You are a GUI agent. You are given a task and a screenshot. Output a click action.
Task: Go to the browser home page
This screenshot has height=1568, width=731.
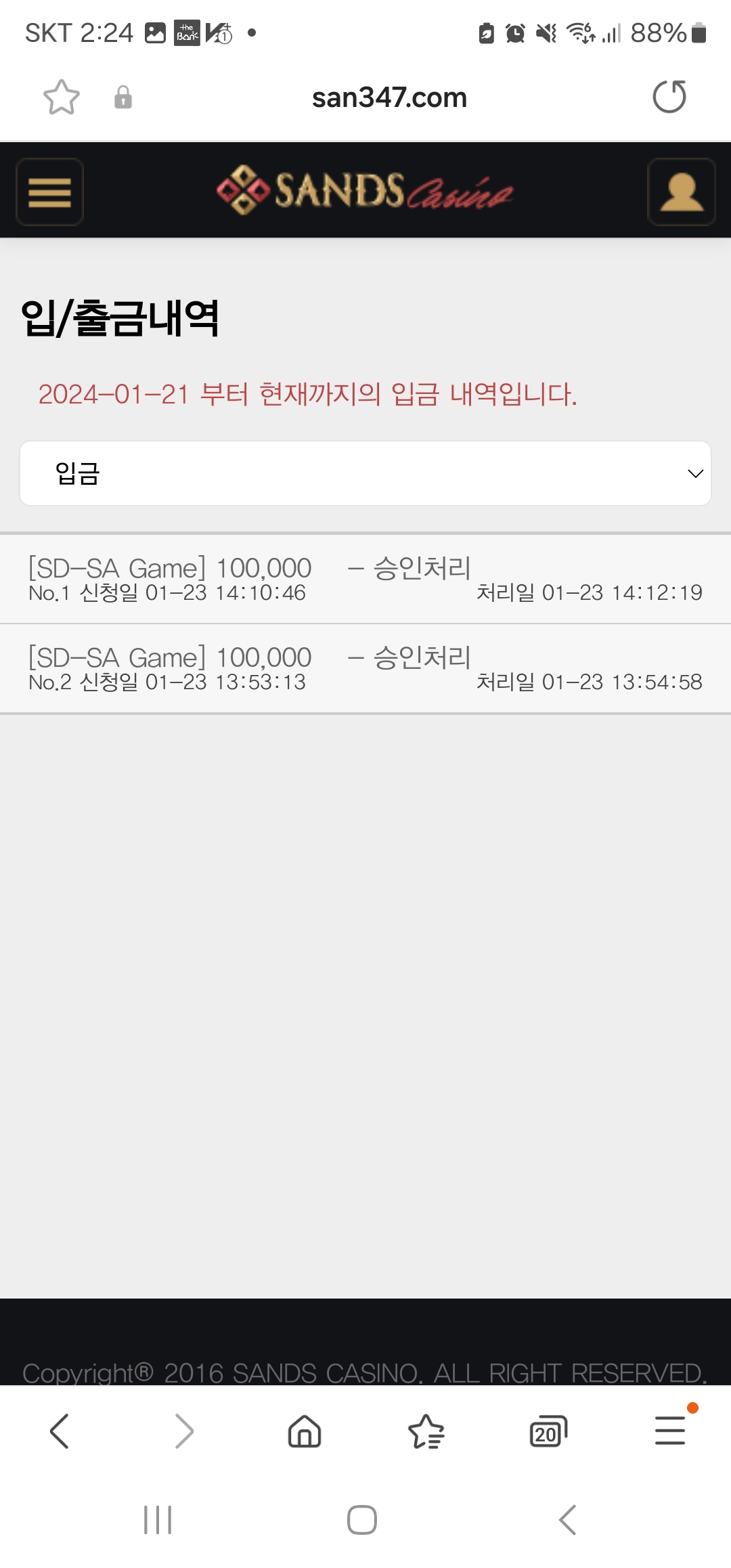pos(305,1431)
